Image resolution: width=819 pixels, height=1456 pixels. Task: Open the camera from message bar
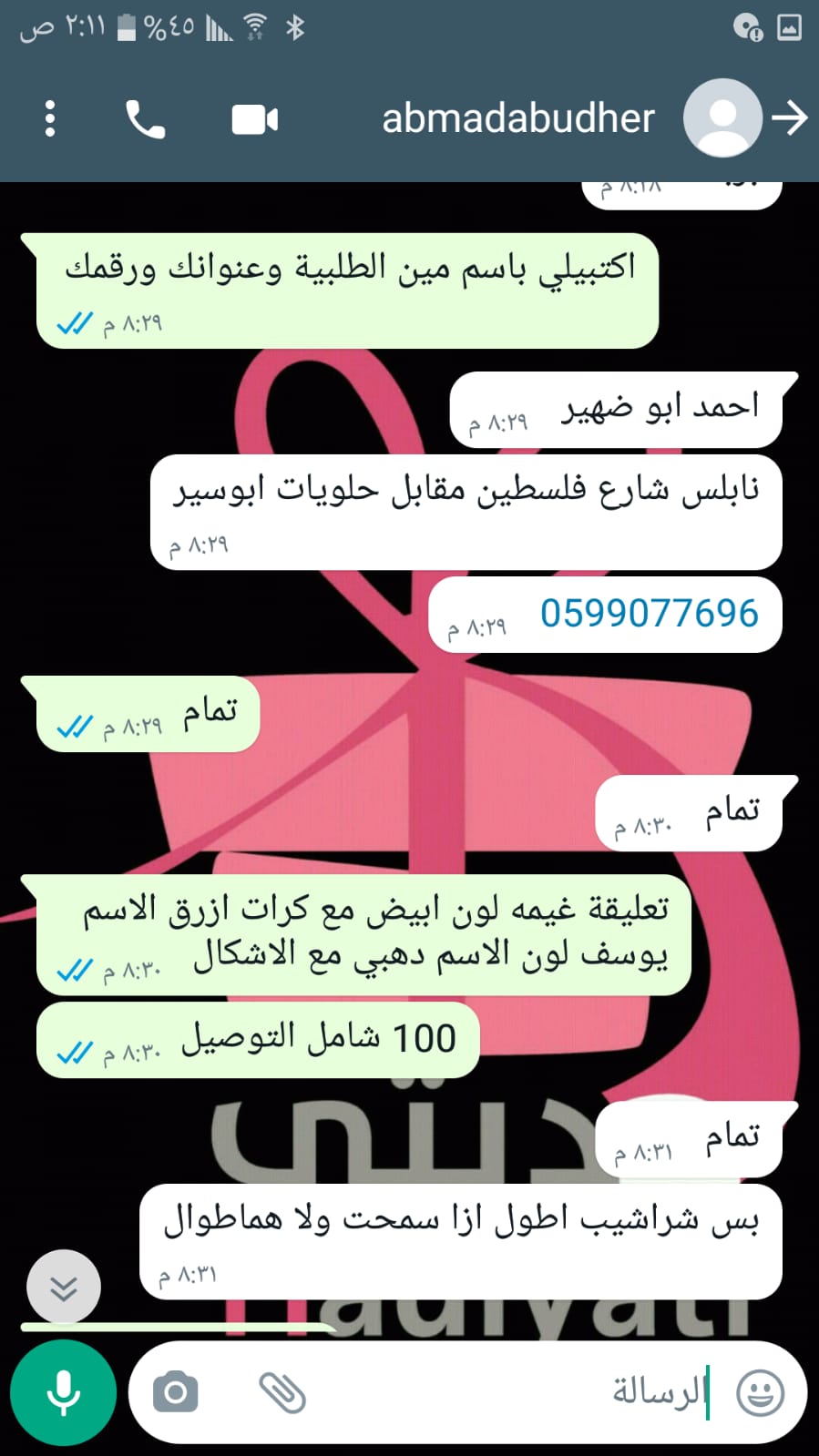(x=176, y=1392)
